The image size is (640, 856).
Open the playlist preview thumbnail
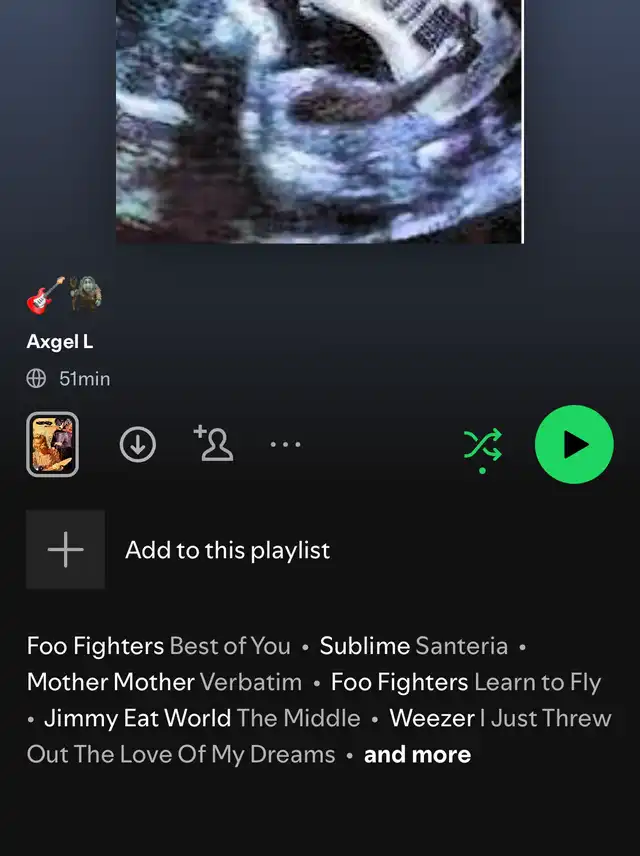(52, 444)
